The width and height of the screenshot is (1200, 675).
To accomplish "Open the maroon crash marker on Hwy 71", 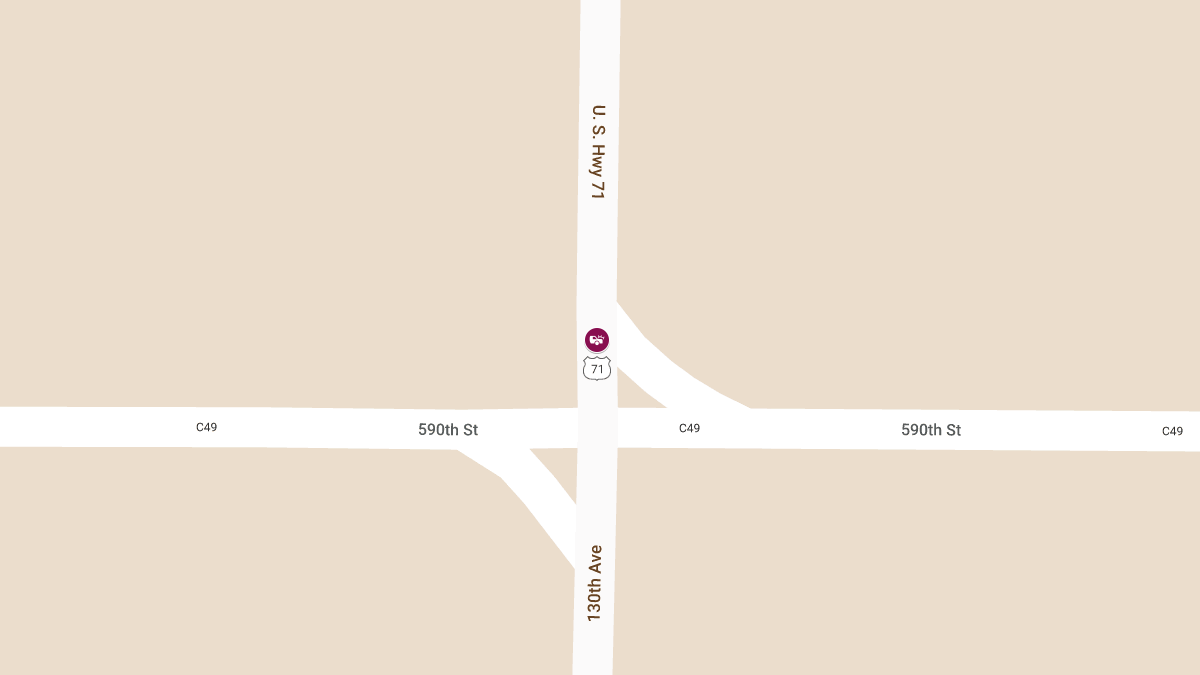I will 597,340.
